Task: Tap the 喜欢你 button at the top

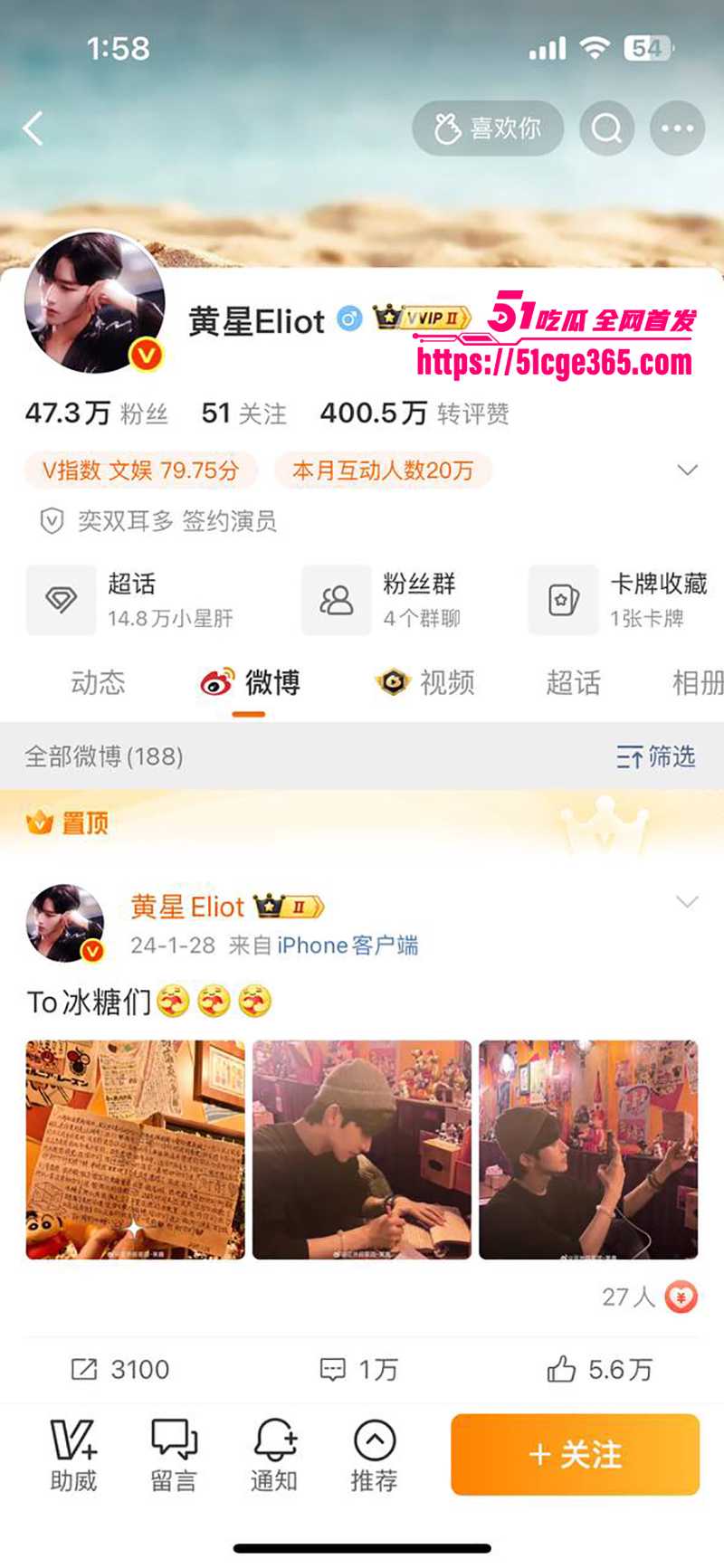Action: pos(488,128)
